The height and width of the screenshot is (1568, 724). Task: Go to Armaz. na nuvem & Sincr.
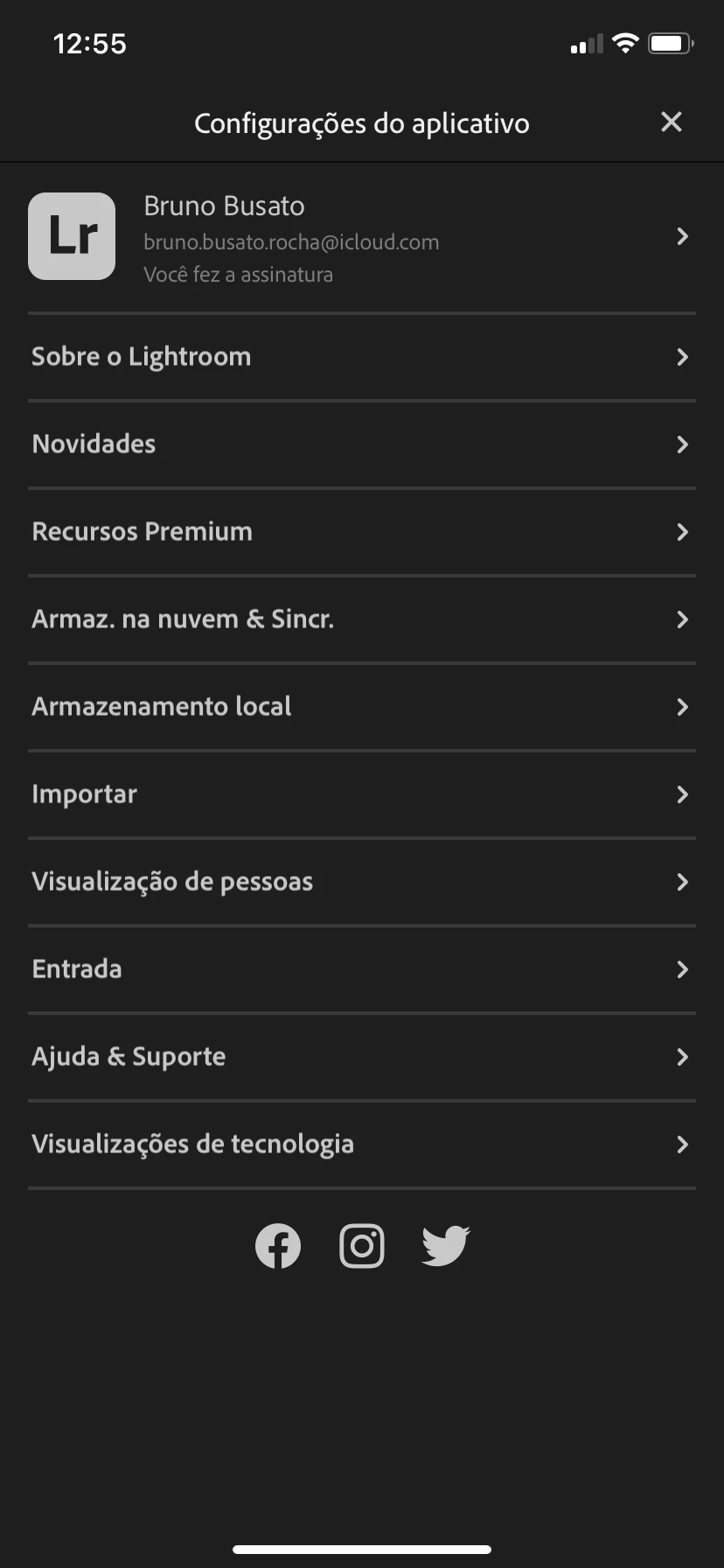tap(362, 619)
